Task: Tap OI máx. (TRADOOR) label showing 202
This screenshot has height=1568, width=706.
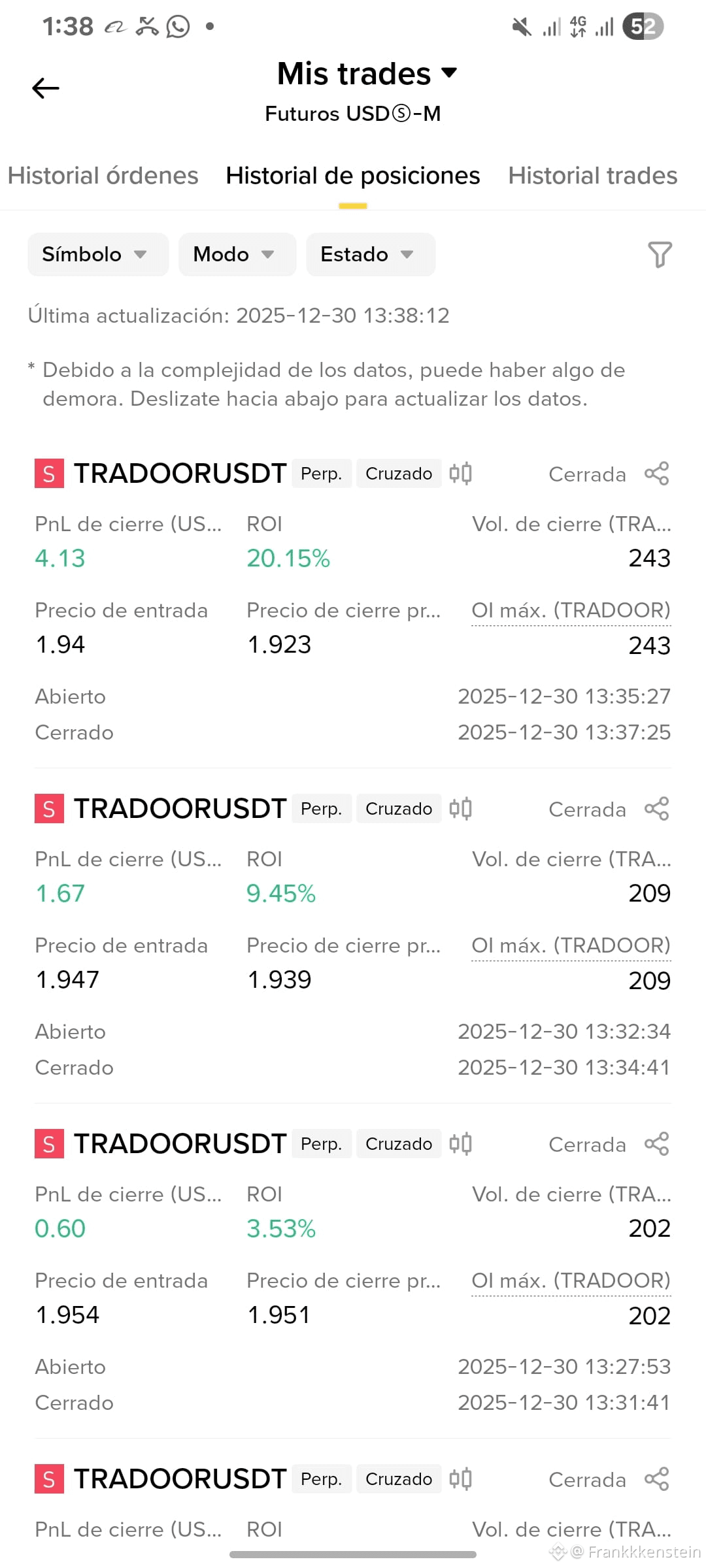Action: click(571, 1281)
